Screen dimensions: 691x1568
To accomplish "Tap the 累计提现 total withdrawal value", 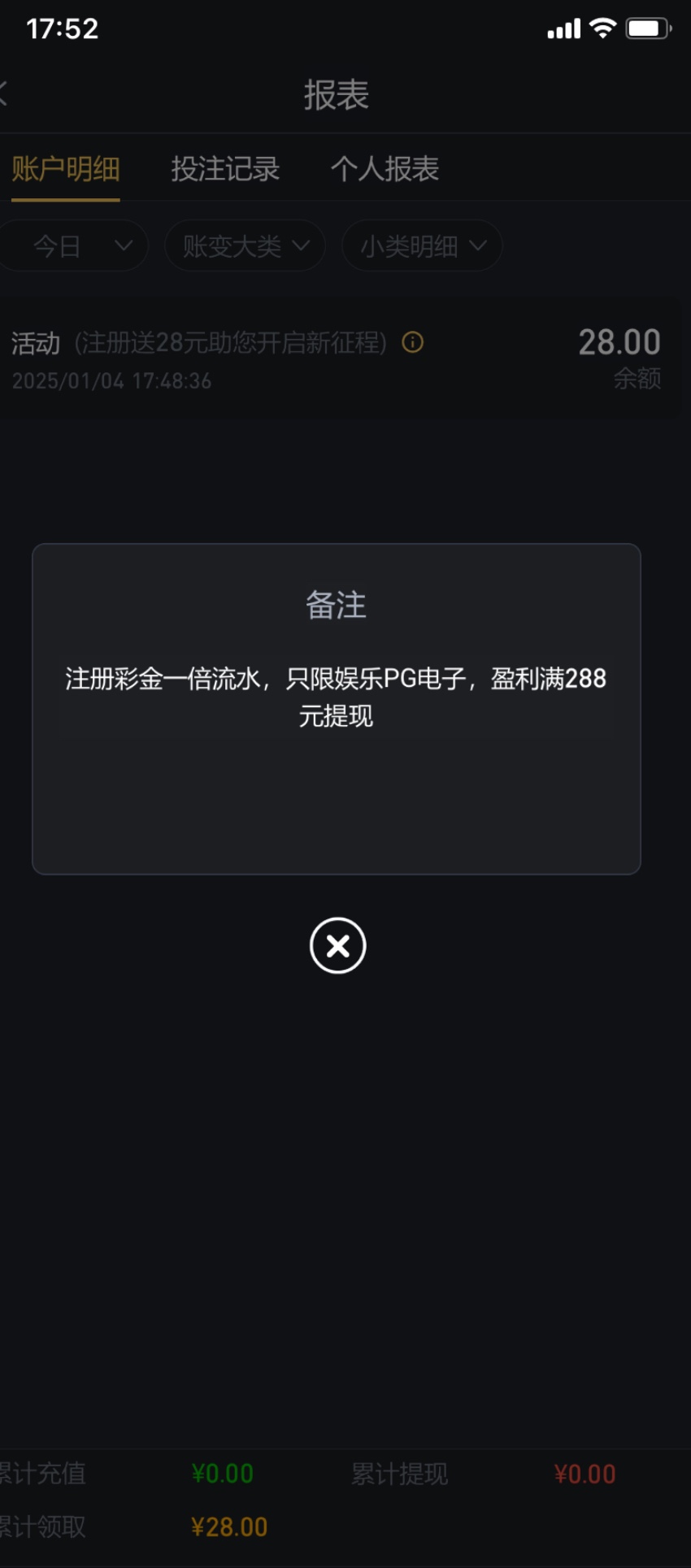I will tap(585, 1474).
